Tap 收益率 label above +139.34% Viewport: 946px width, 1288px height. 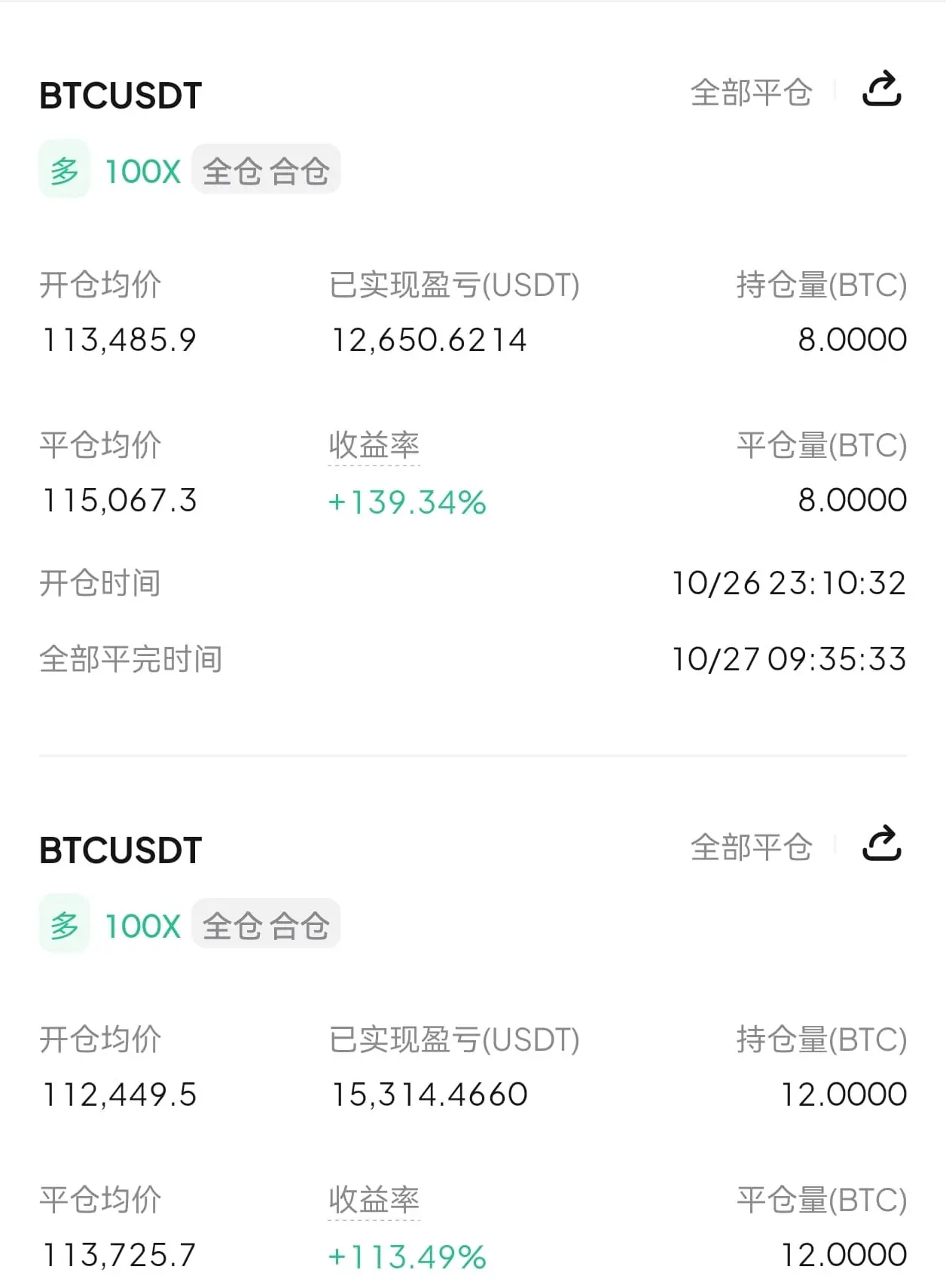click(374, 445)
